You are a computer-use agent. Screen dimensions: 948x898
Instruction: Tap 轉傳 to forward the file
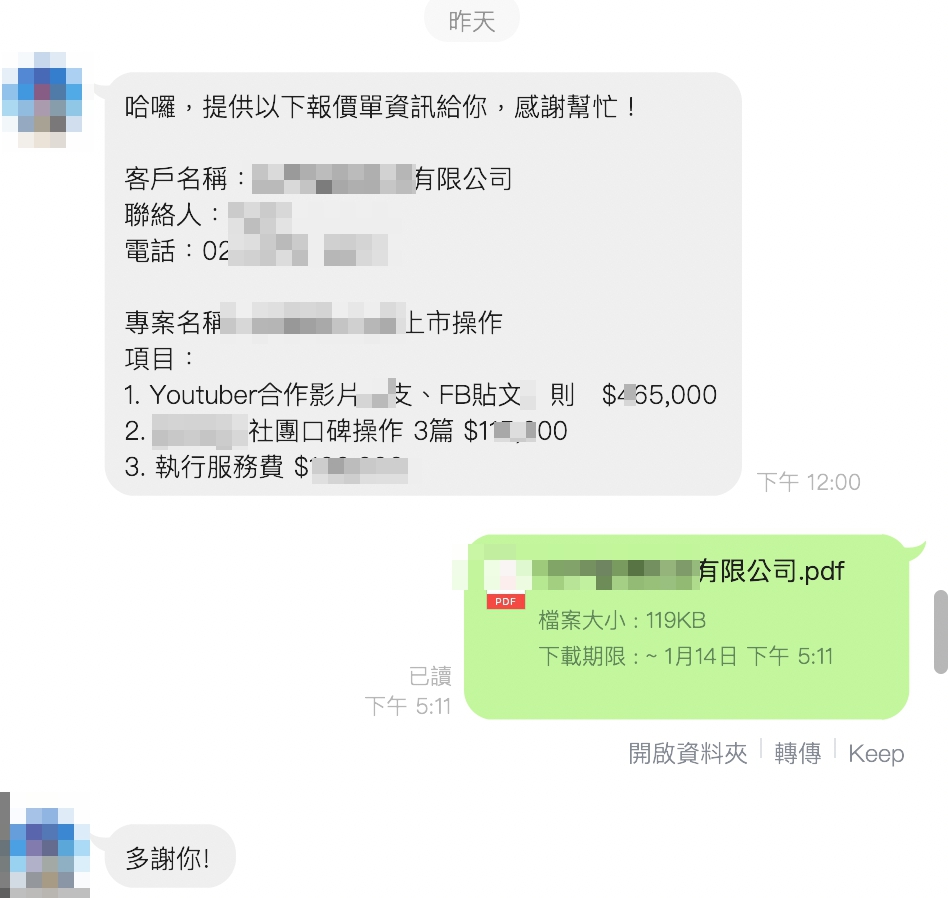pyautogui.click(x=798, y=754)
